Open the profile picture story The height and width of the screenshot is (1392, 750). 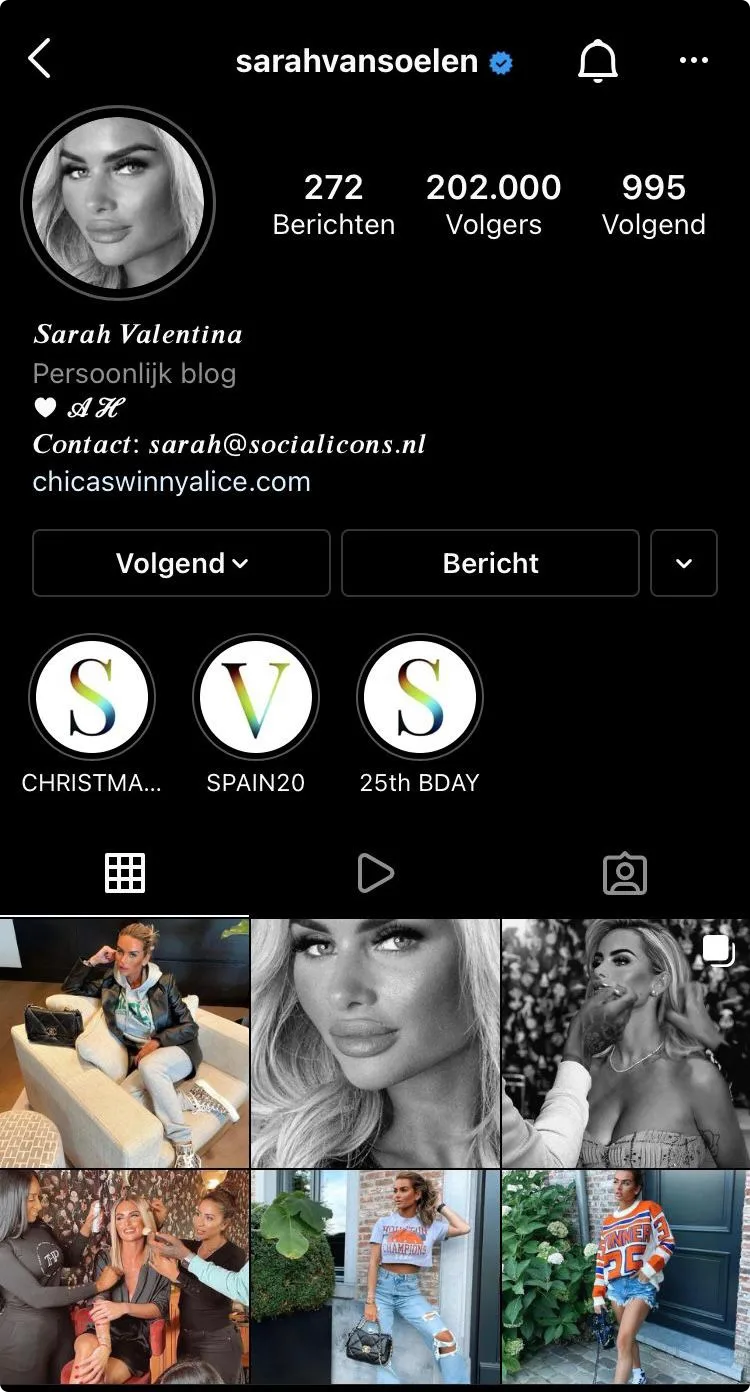(118, 204)
